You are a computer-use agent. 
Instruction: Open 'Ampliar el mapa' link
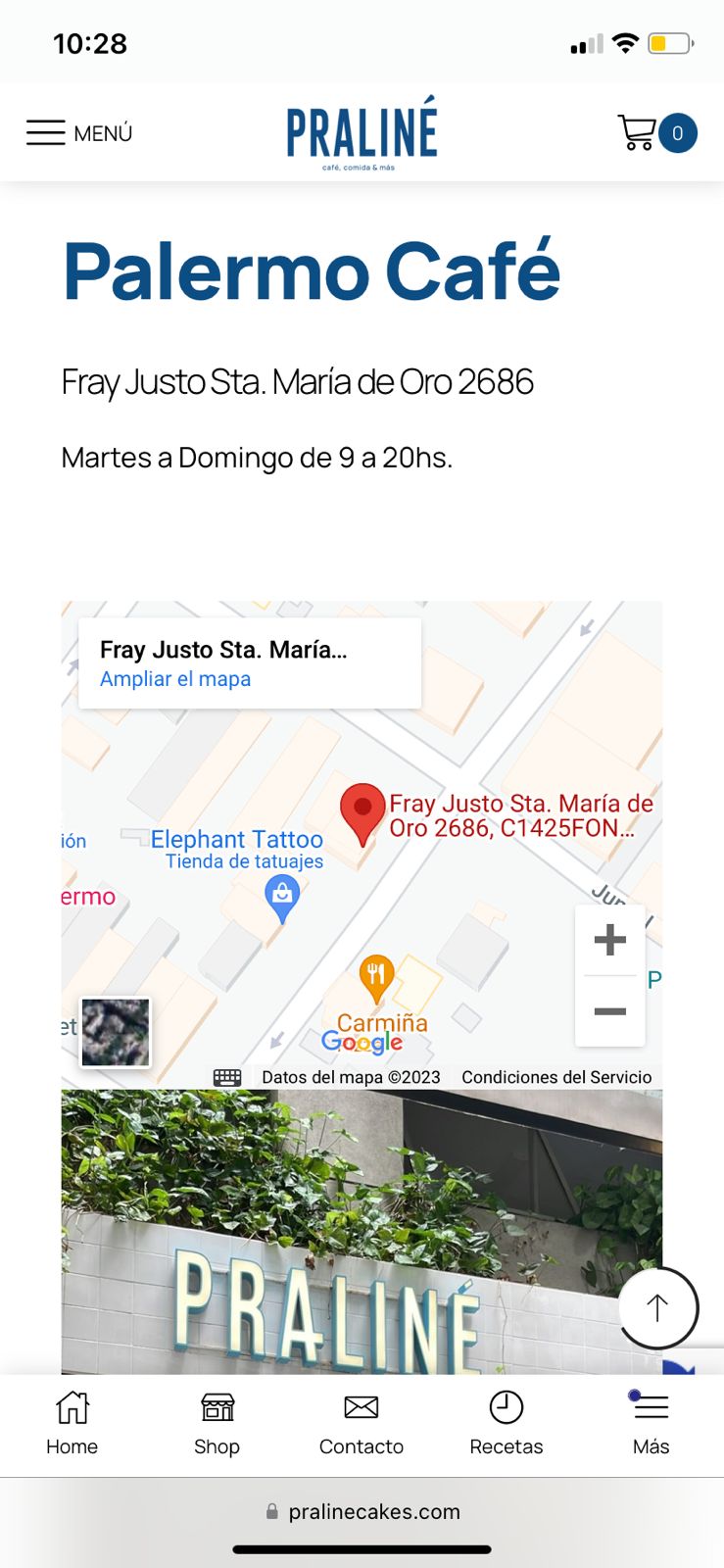pos(175,679)
